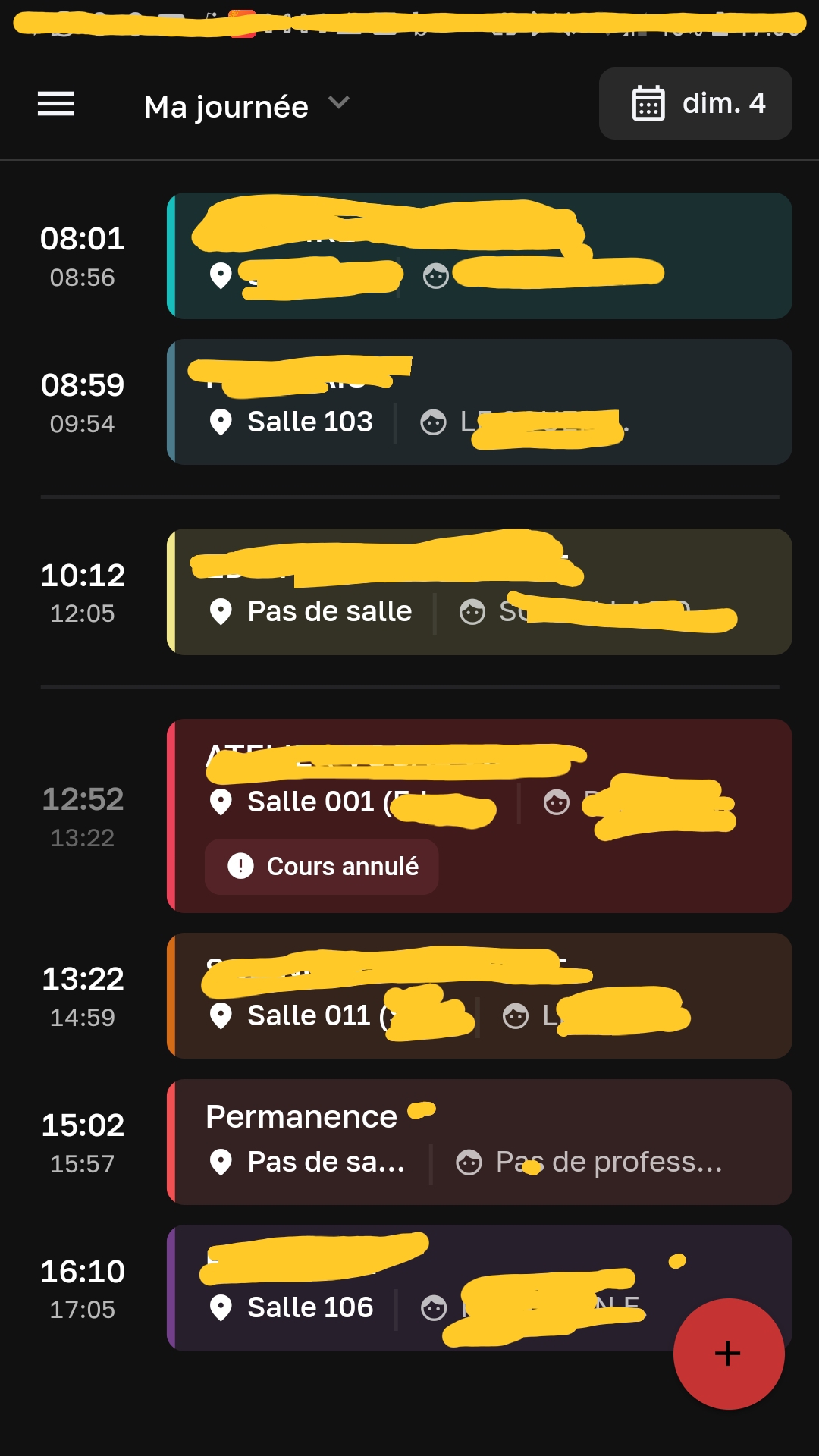819x1456 pixels.
Task: Click the alert icon inside Cours annulé badge
Action: tap(241, 867)
